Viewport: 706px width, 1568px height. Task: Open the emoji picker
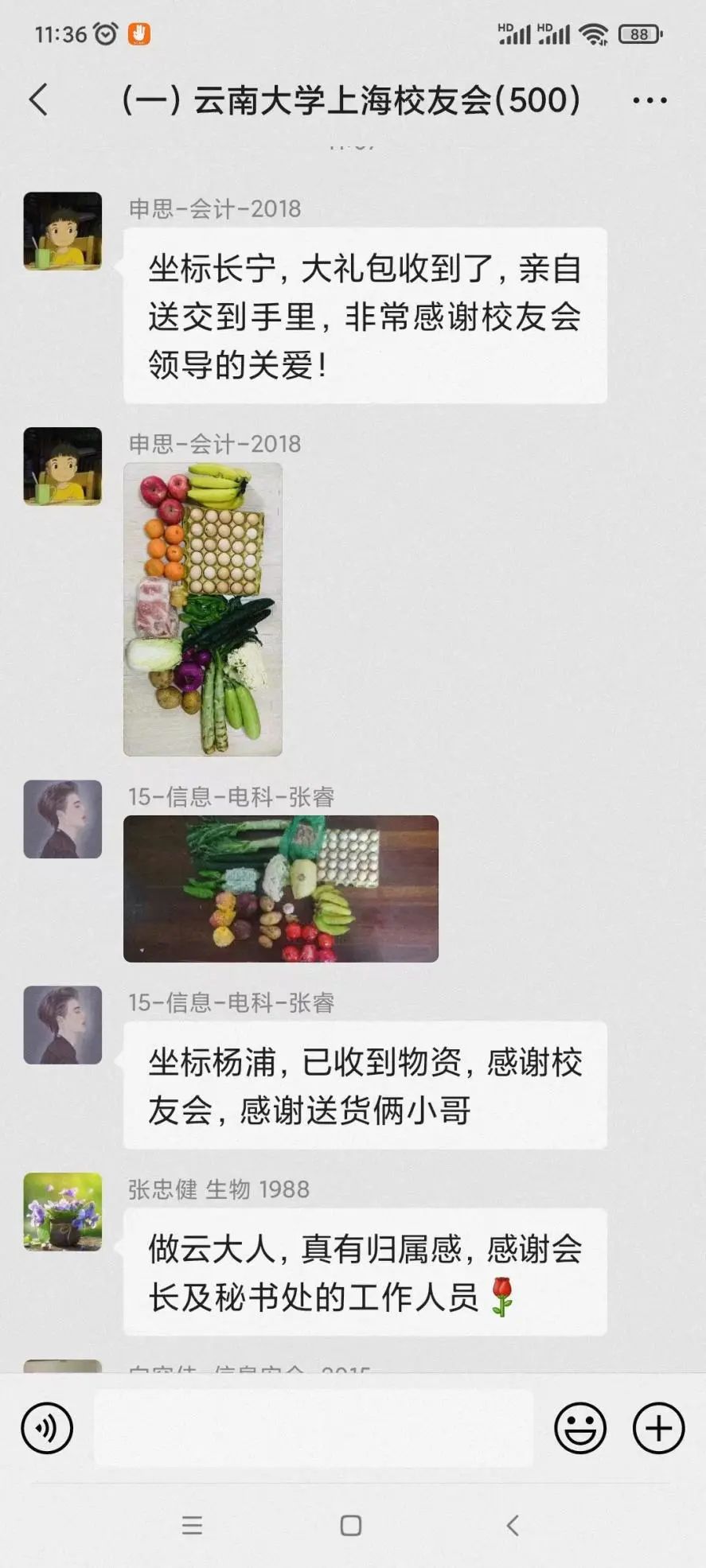579,1428
